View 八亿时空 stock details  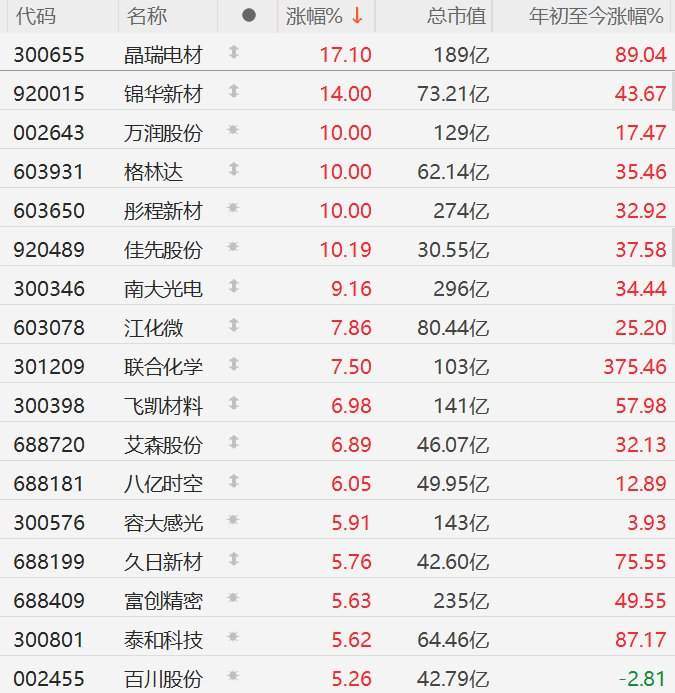point(162,484)
